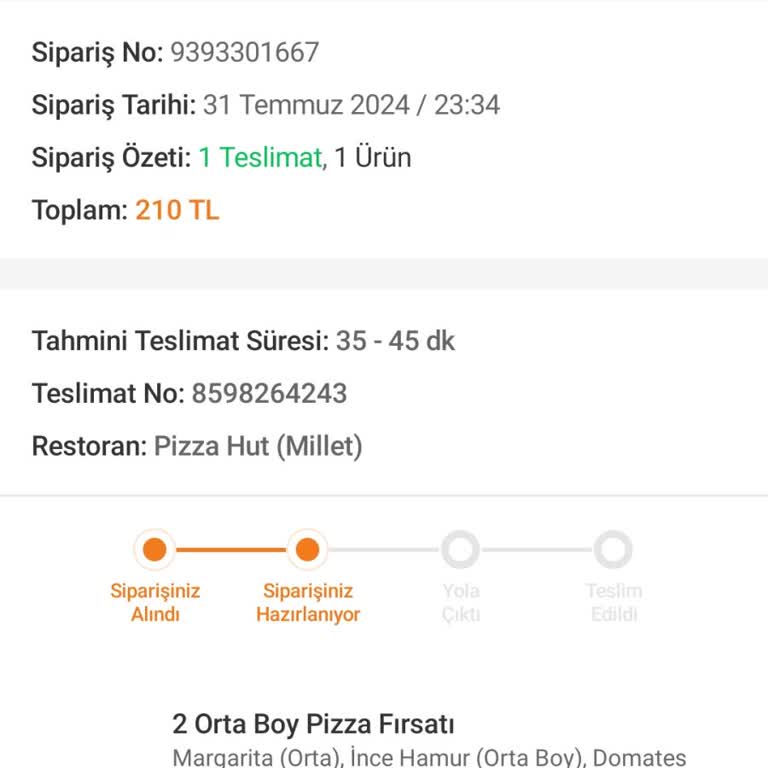Image resolution: width=768 pixels, height=768 pixels.
Task: Open the 2 Orta Boy Pizza Fırsatı item
Action: pos(313,724)
